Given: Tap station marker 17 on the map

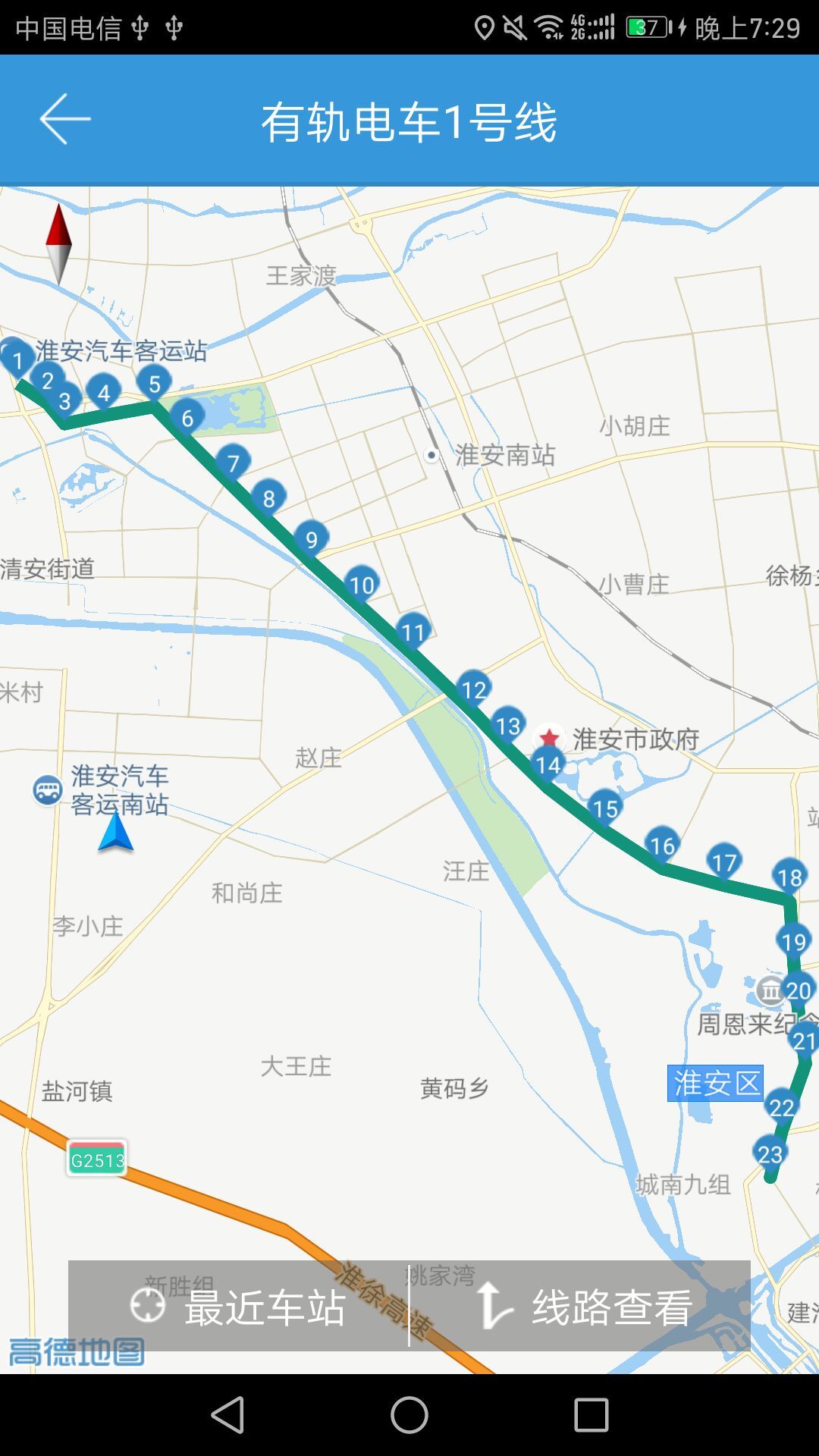Looking at the screenshot, I should [x=723, y=861].
